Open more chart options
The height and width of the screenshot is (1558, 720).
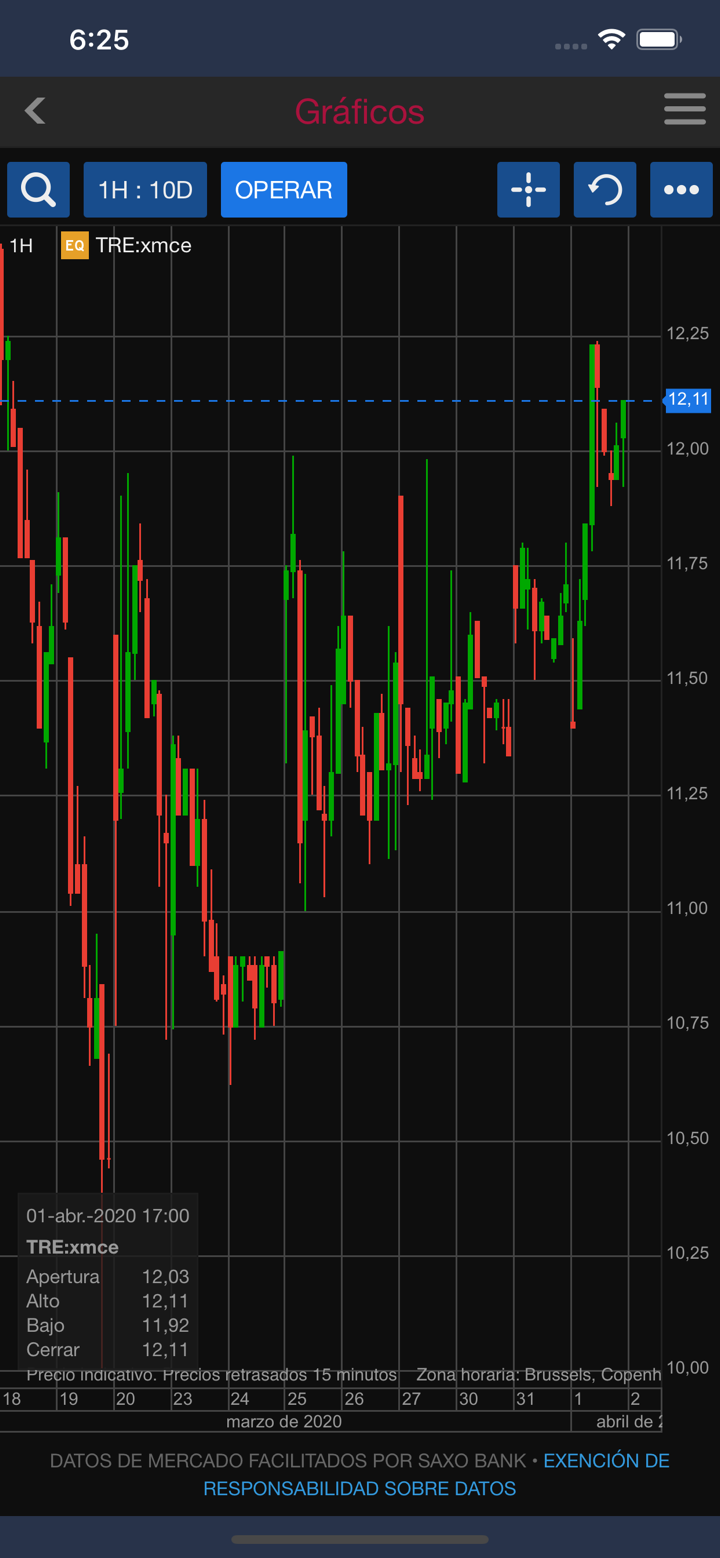click(681, 189)
